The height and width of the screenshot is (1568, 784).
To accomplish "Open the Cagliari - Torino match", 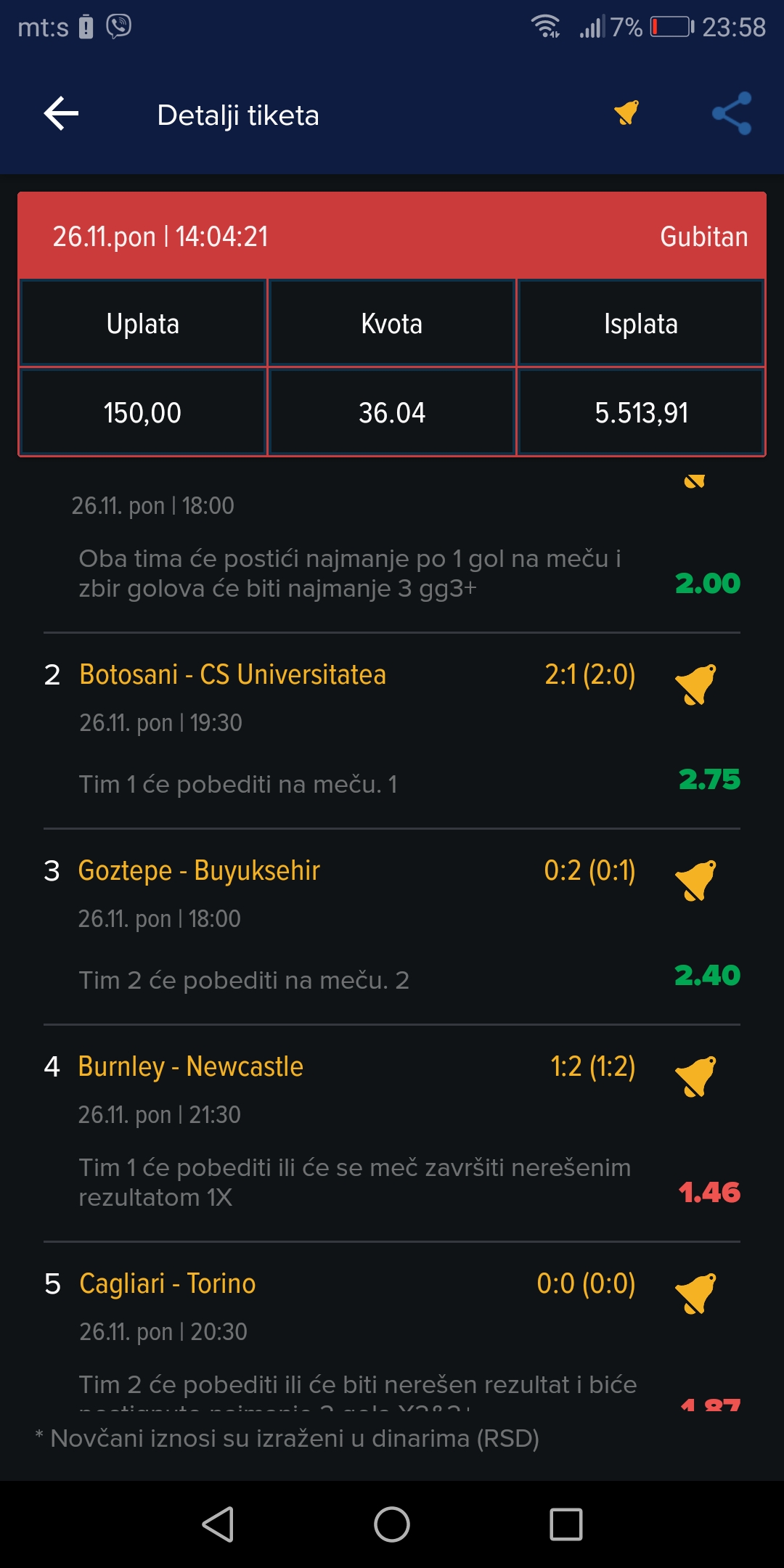I will 167,1283.
